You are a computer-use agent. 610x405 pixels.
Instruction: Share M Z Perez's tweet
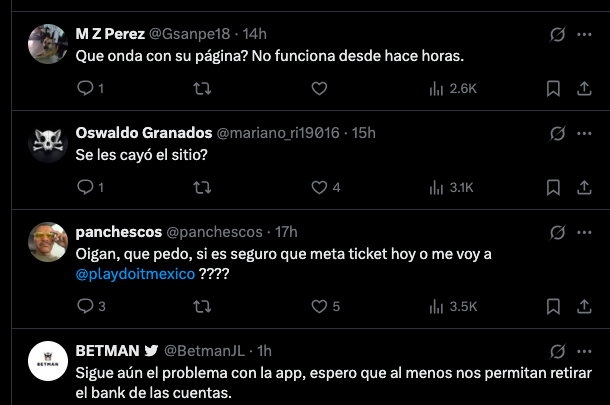583,89
